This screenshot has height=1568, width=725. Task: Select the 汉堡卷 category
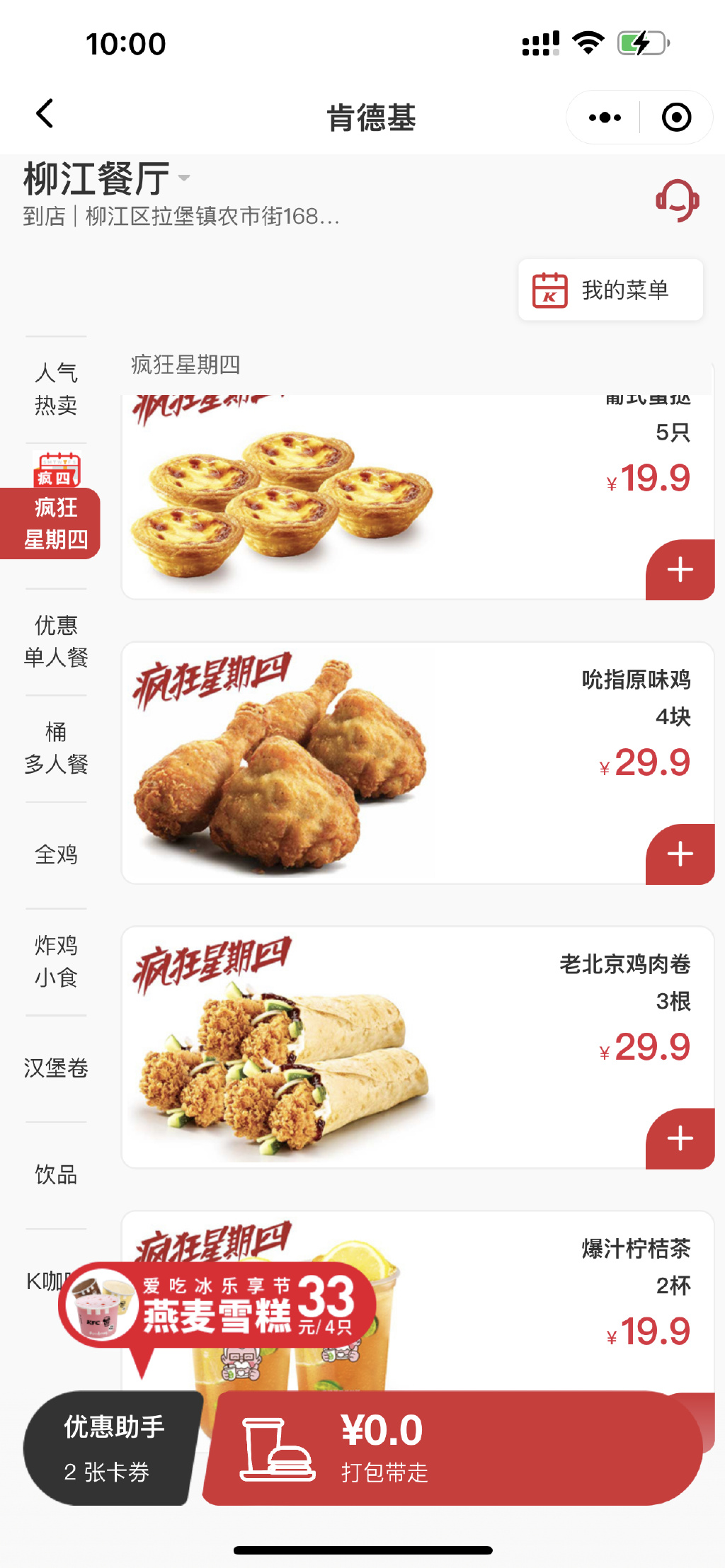56,1068
